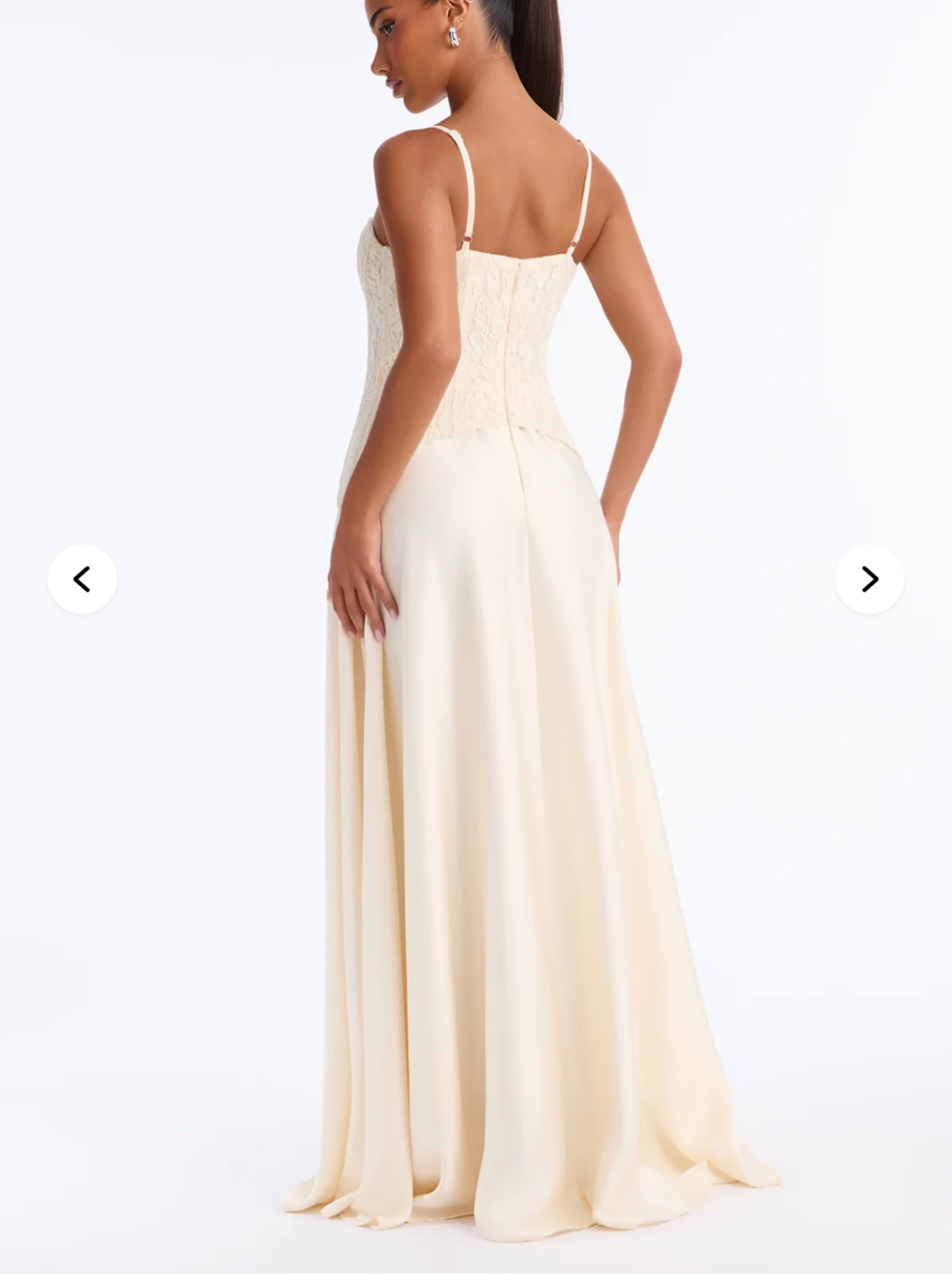The height and width of the screenshot is (1274, 952).
Task: Go to the previous product photo
Action: coord(82,579)
